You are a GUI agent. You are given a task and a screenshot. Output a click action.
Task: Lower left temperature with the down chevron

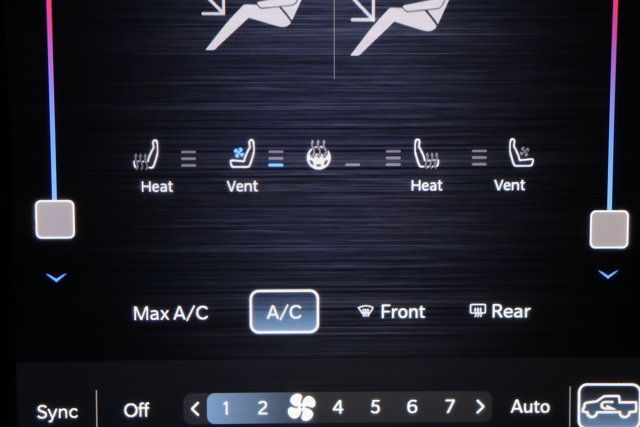point(56,277)
